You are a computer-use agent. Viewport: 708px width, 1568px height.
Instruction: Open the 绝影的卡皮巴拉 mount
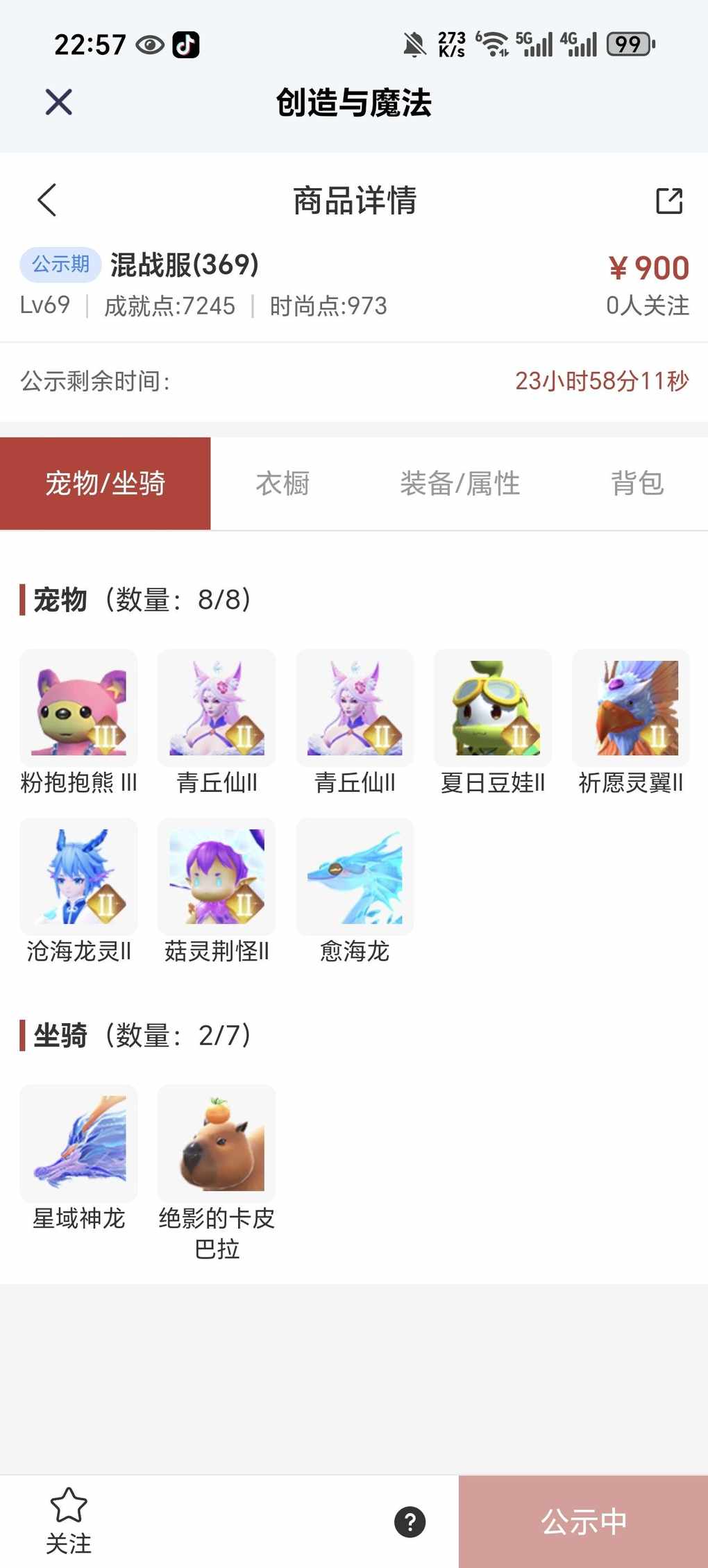(217, 1143)
